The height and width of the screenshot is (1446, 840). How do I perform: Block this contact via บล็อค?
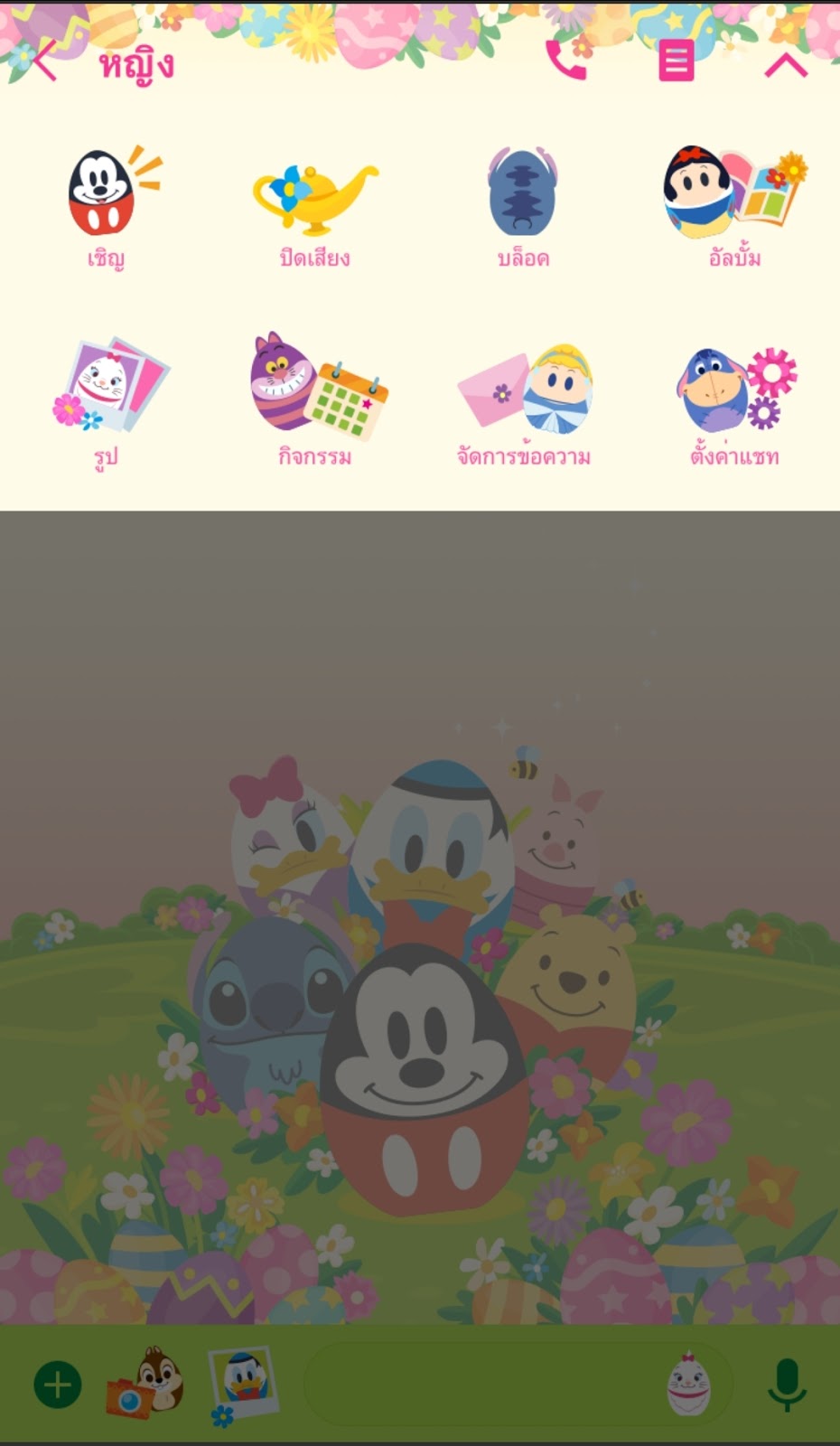[x=524, y=206]
